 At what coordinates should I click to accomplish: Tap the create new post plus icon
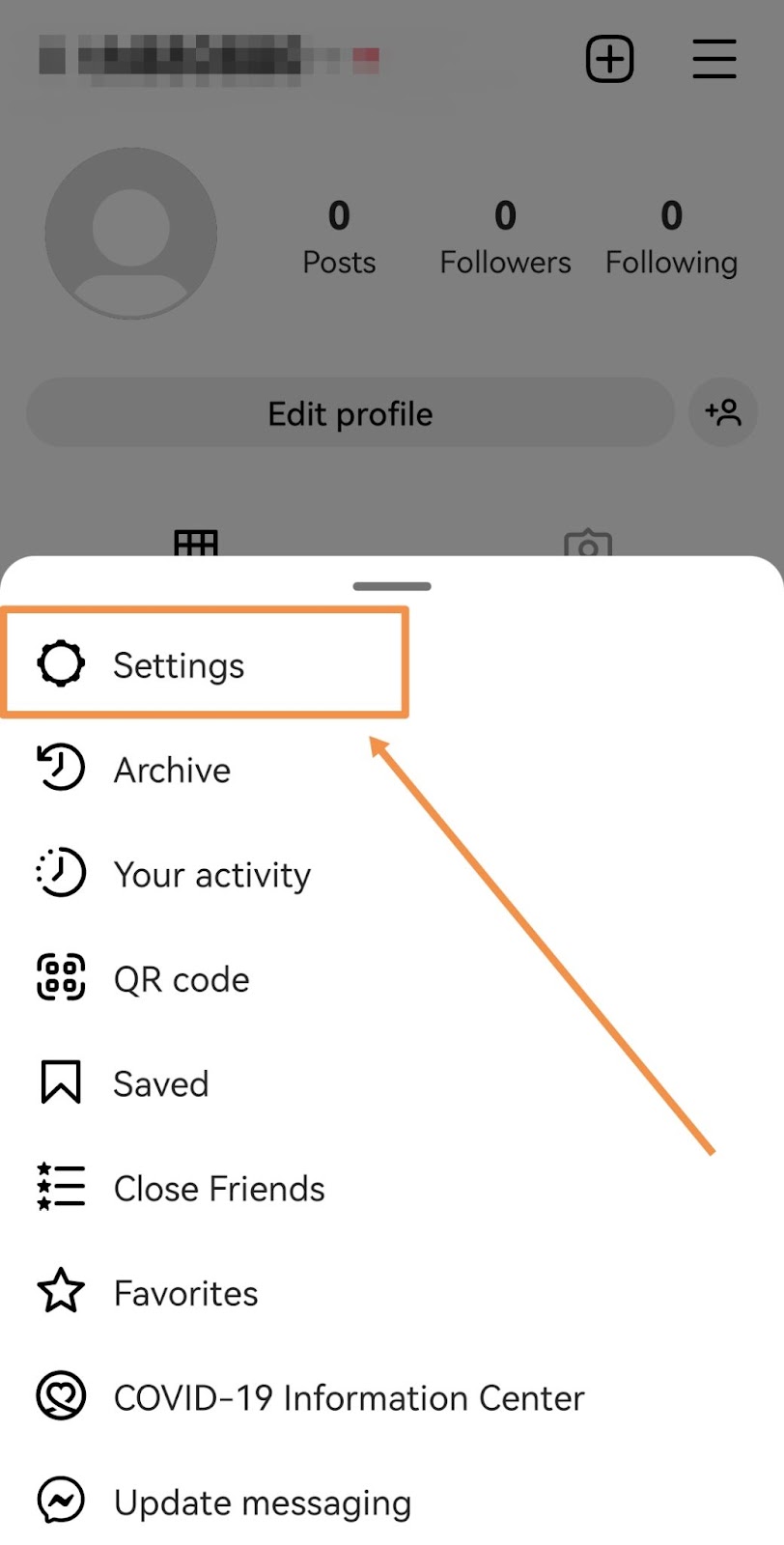[609, 60]
